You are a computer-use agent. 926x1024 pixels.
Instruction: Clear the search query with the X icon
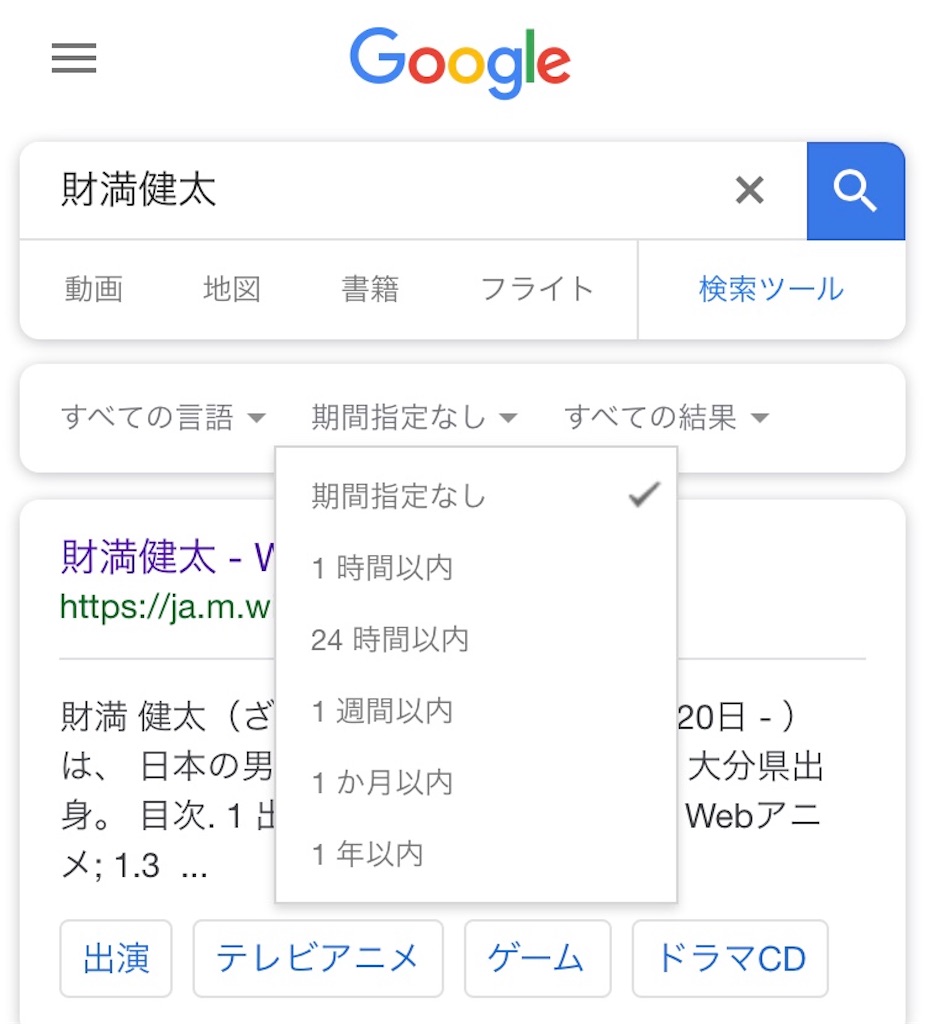pyautogui.click(x=749, y=190)
